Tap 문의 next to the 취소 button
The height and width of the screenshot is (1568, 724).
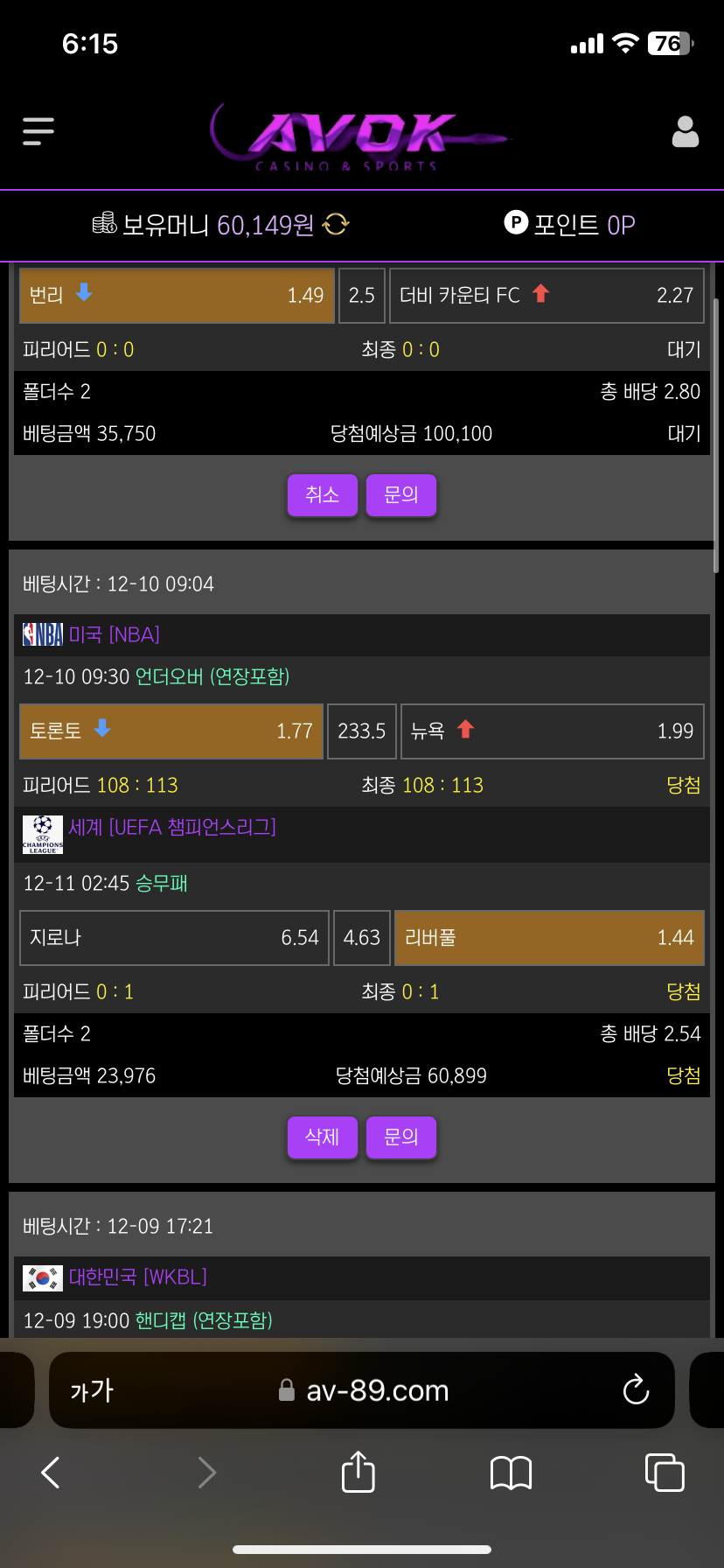pyautogui.click(x=401, y=495)
